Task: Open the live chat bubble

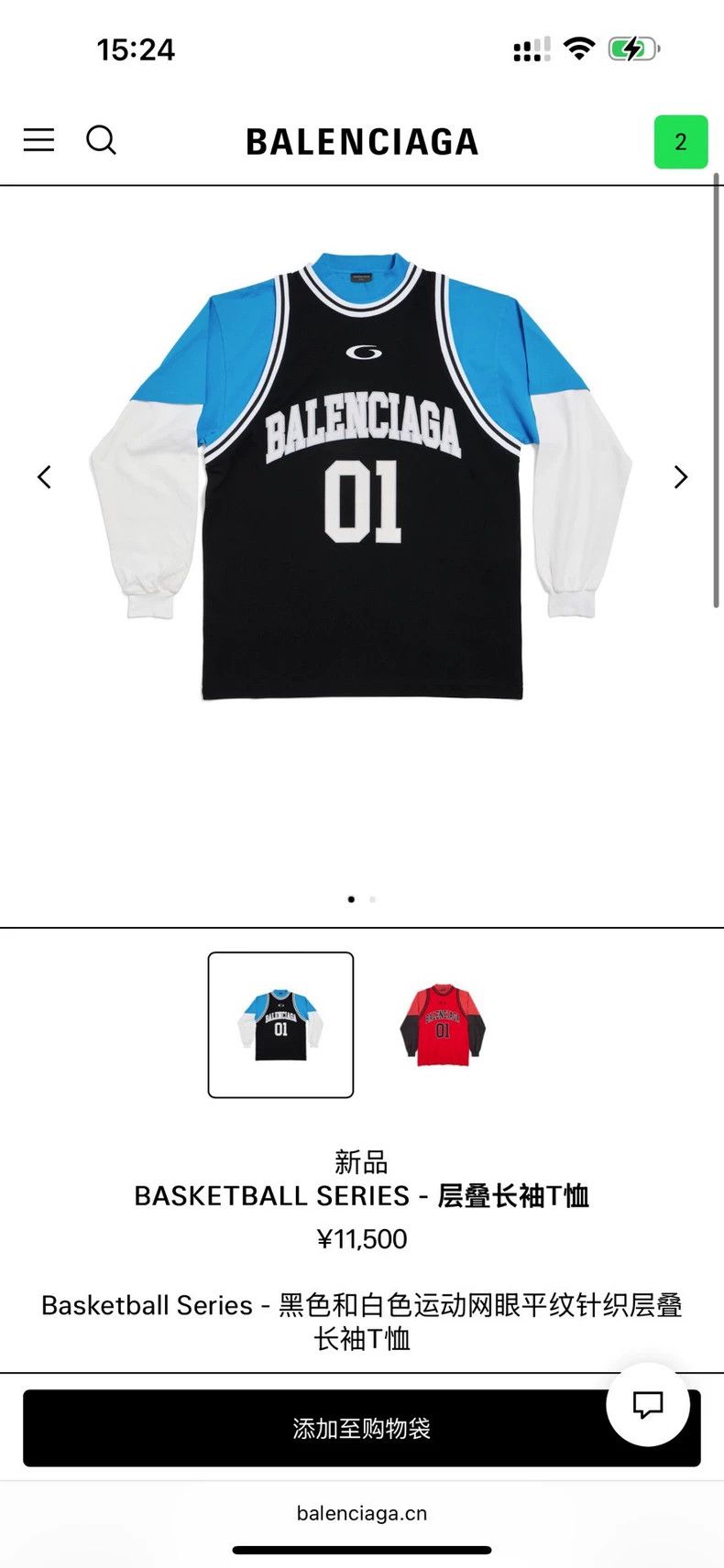Action: [648, 1404]
